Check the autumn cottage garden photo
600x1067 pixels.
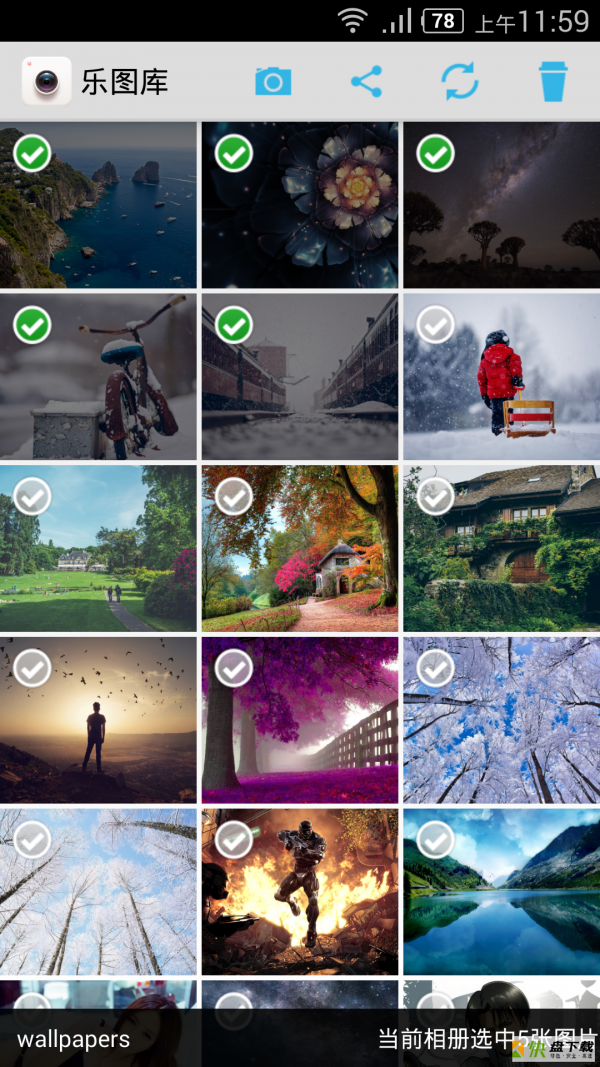234,496
